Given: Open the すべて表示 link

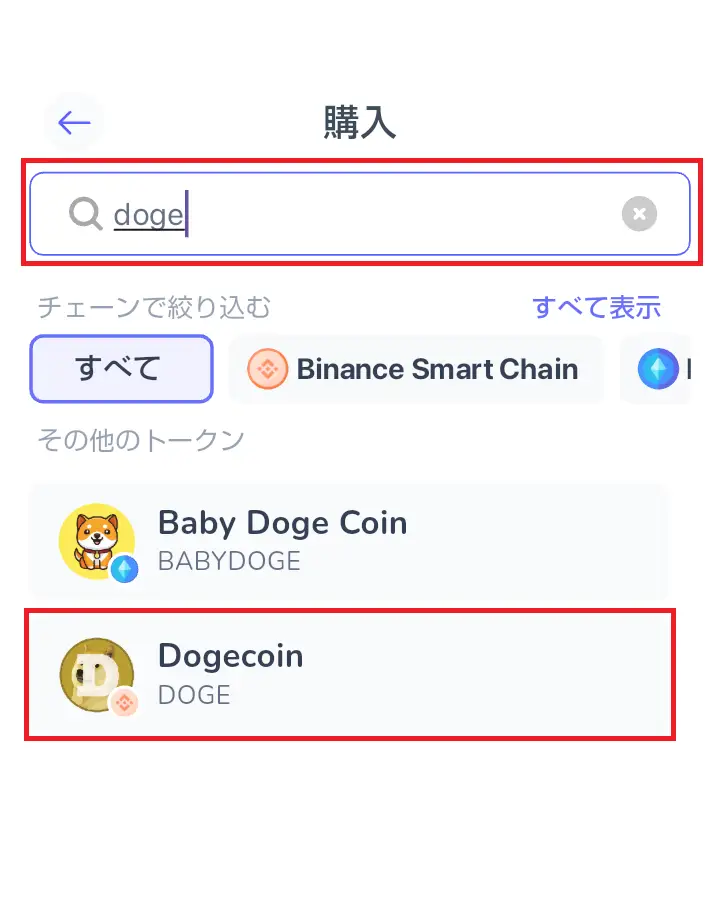Looking at the screenshot, I should pos(596,307).
